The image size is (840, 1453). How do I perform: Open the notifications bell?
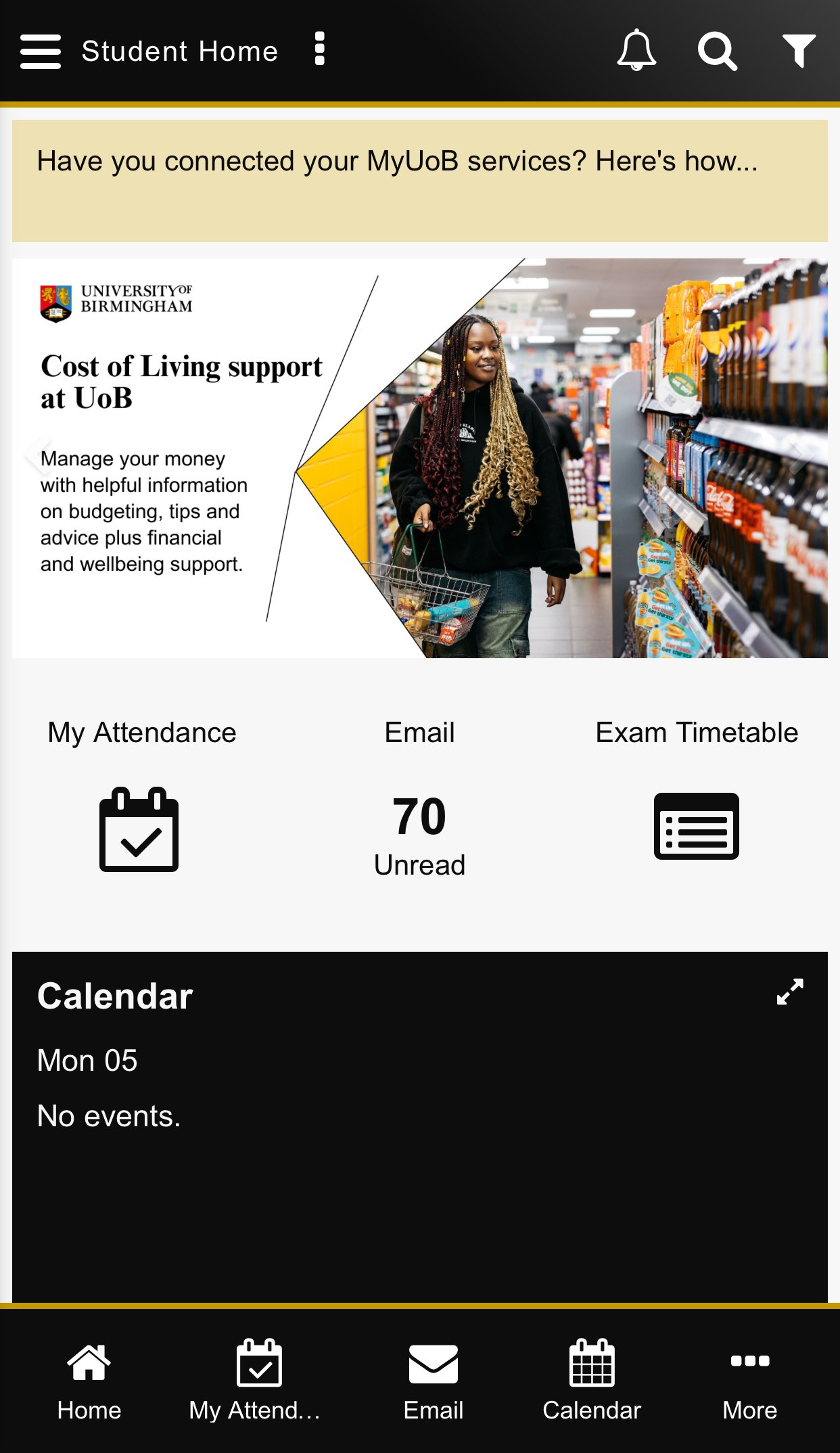(x=636, y=50)
